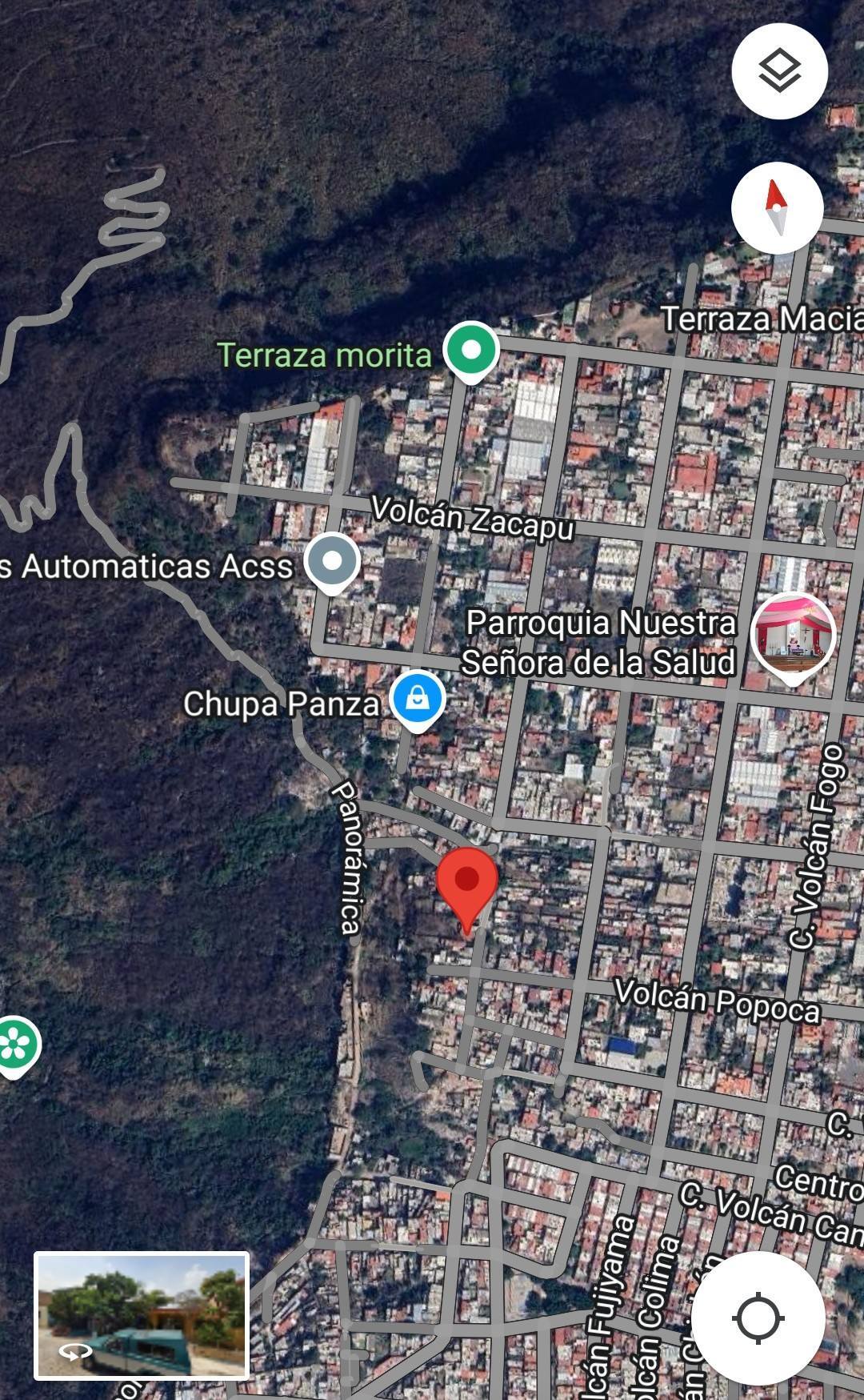864x1400 pixels.
Task: Open the map layers selector
Action: 779,71
